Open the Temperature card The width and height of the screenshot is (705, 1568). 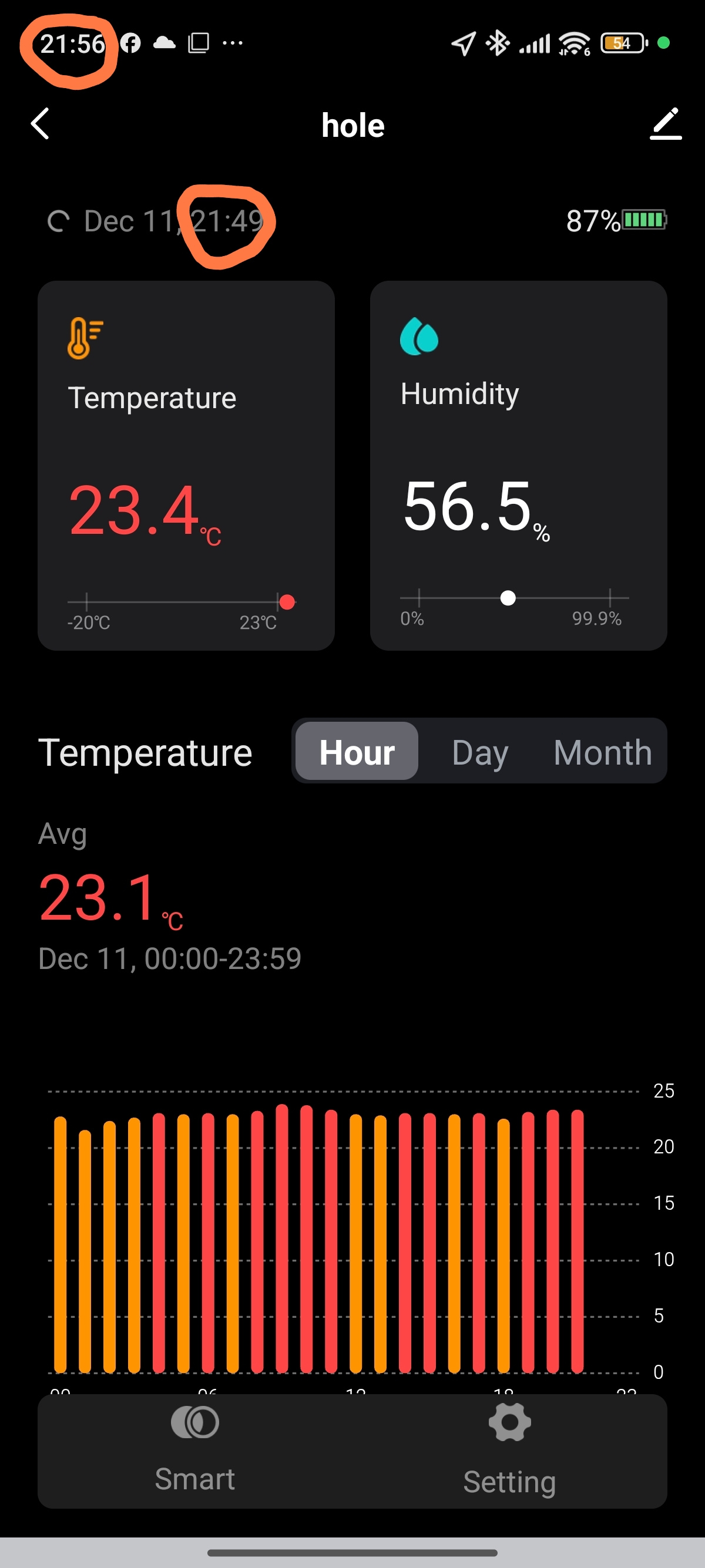pyautogui.click(x=186, y=465)
